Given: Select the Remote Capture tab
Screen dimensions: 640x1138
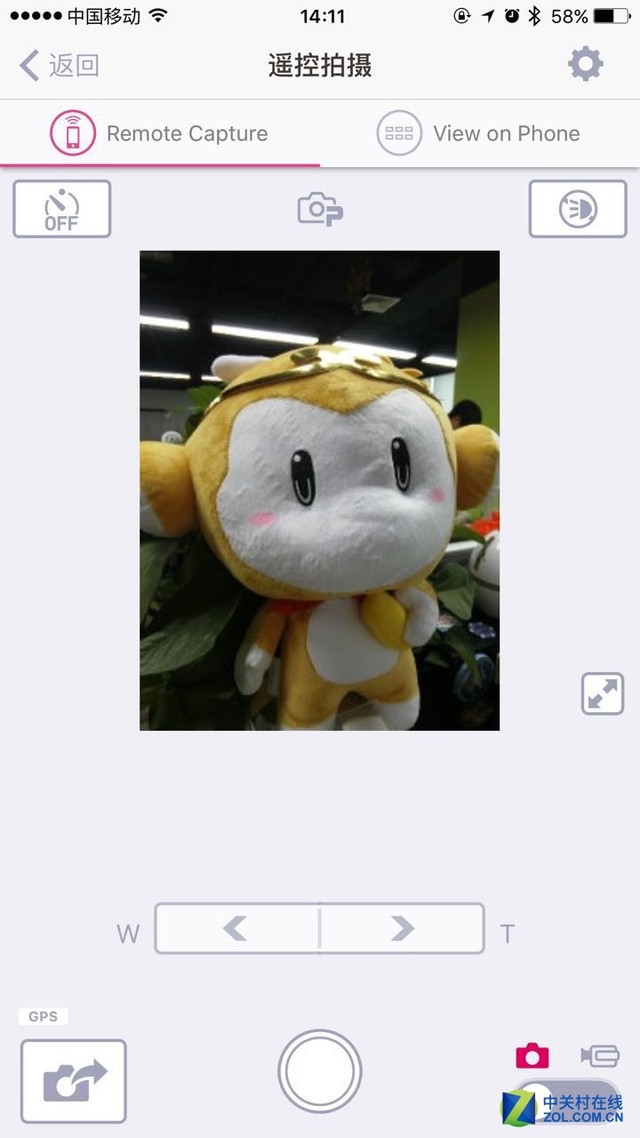Looking at the screenshot, I should [x=160, y=134].
